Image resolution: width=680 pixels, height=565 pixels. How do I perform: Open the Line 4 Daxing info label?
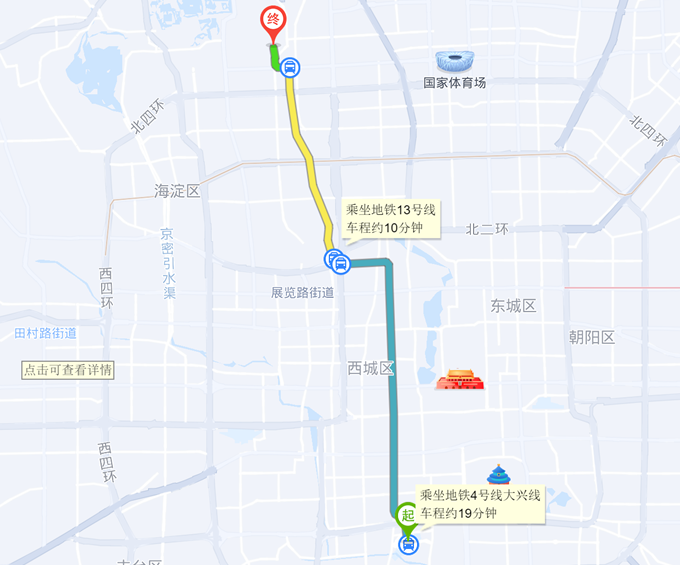coord(480,504)
